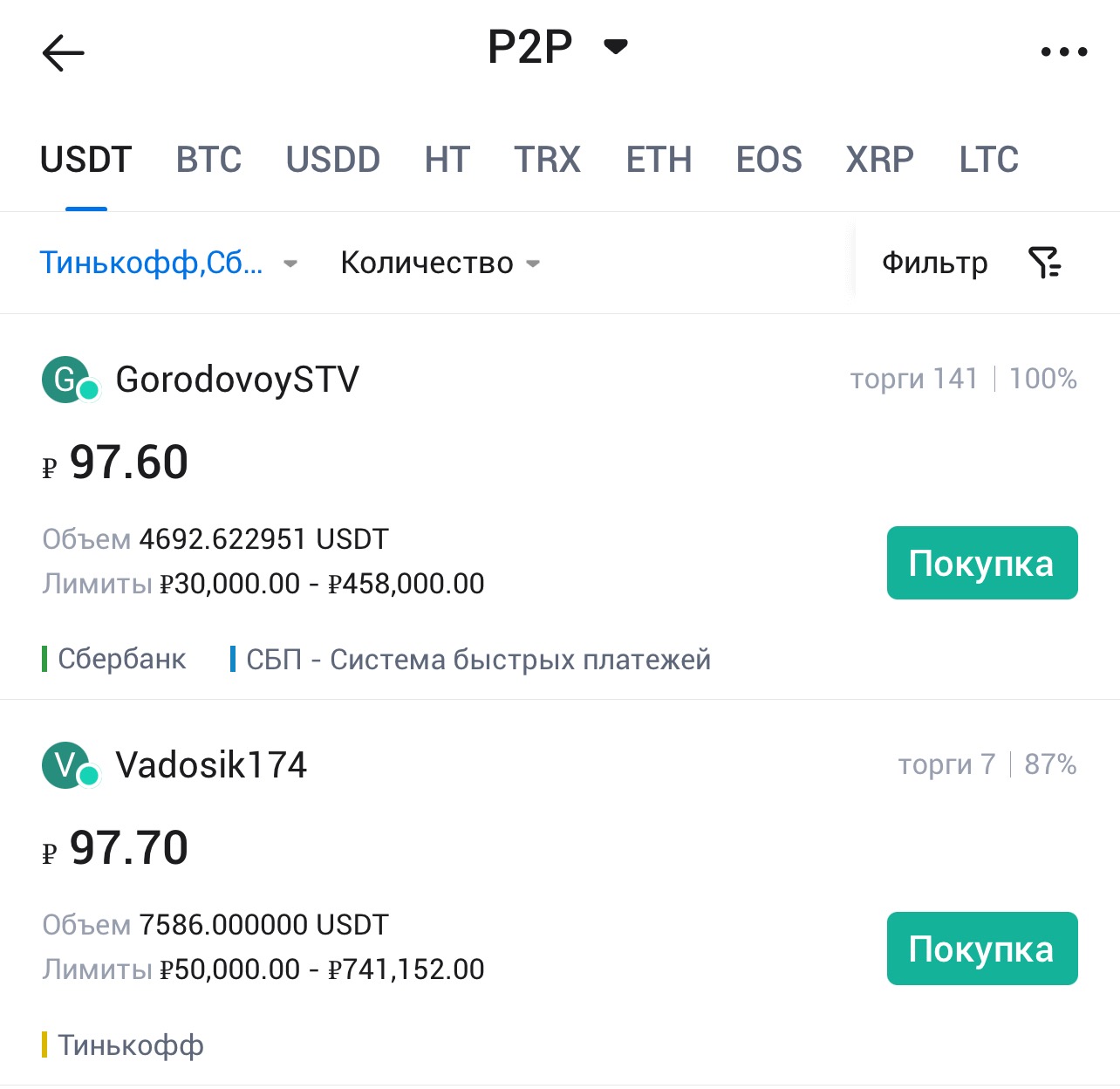Switch to the USDD tab
The image size is (1120, 1089).
point(333,160)
